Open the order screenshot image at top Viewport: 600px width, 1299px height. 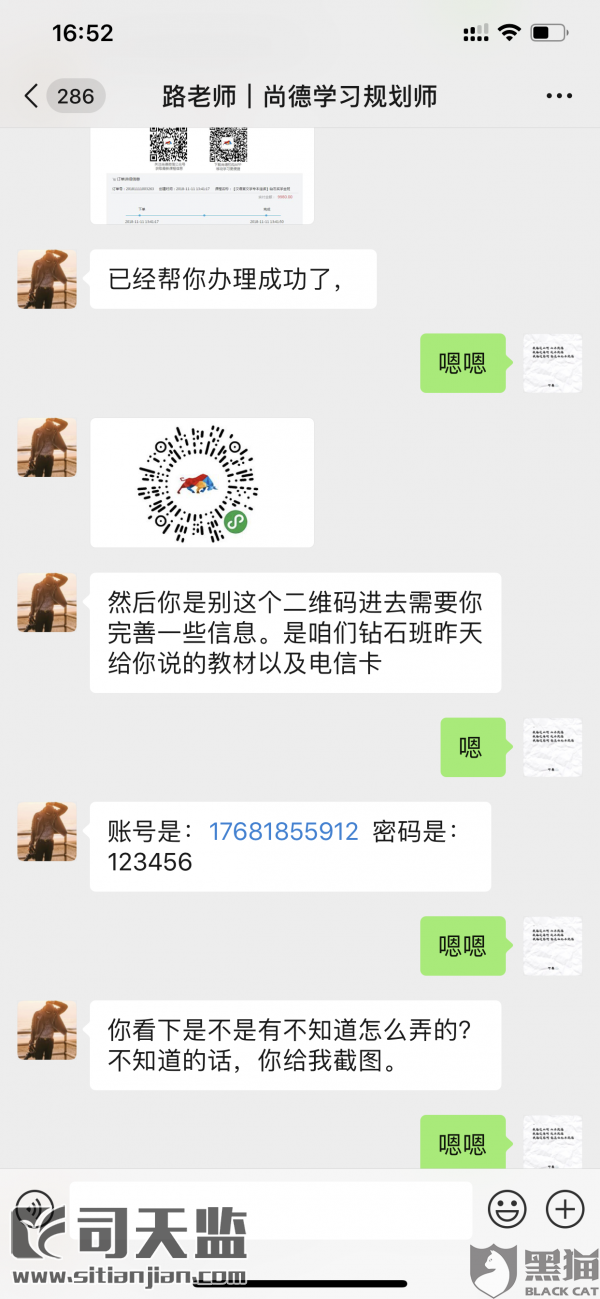202,176
